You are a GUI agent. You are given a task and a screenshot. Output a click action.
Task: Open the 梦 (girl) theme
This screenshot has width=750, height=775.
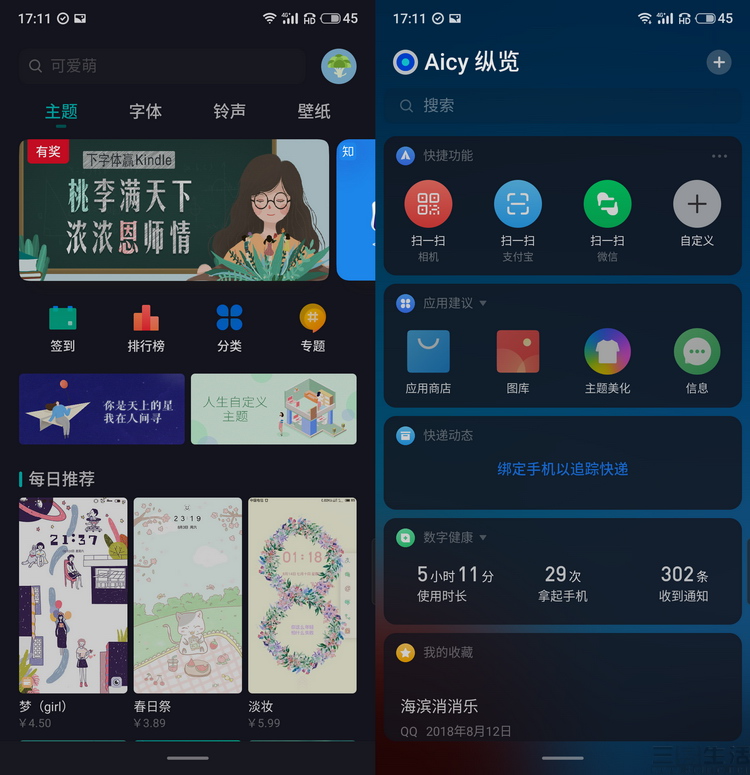[73, 595]
